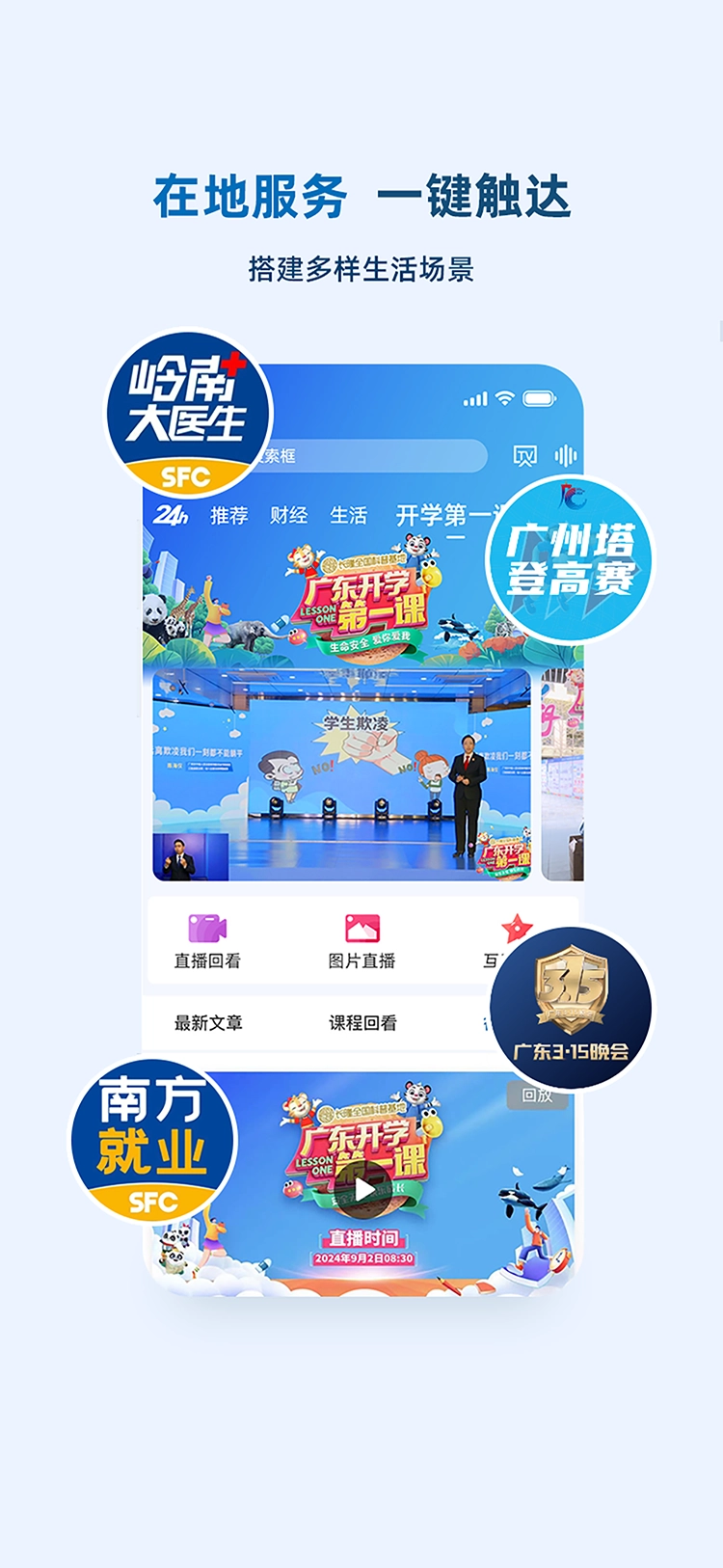Open the 财经 tab
Screen dimensions: 723x1568
pos(290,516)
